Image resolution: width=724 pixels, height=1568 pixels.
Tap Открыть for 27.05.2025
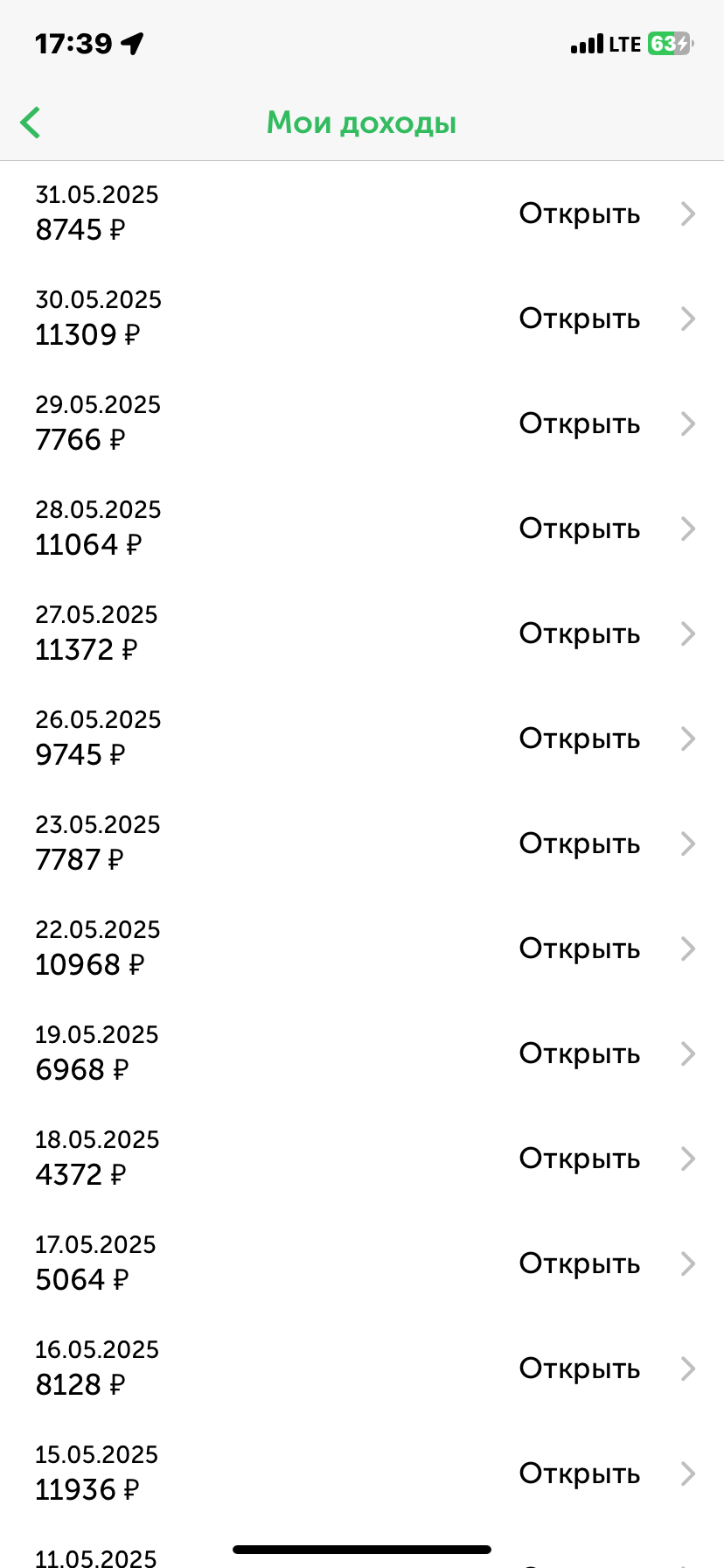coord(580,634)
